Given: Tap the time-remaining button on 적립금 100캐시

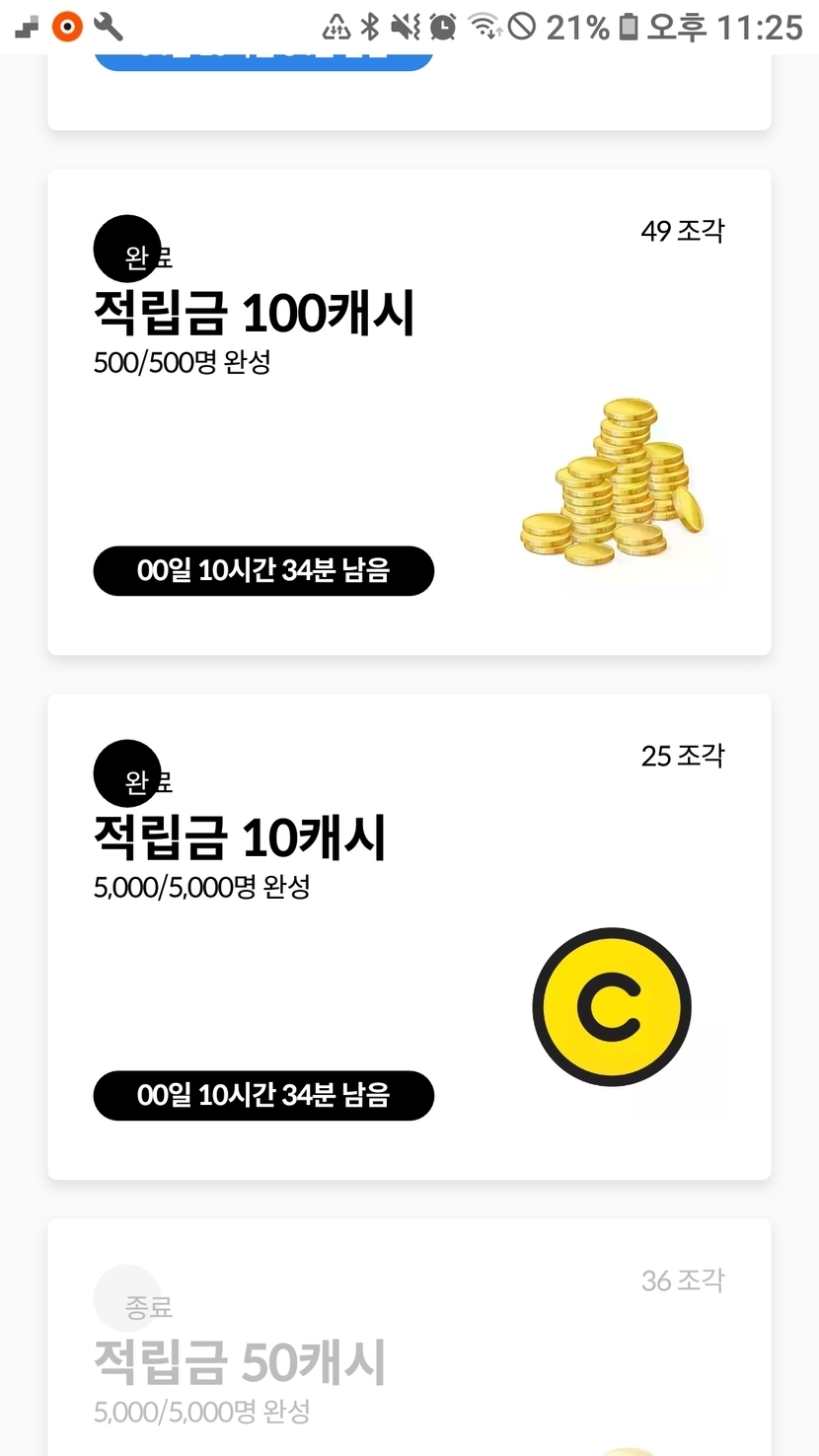Looking at the screenshot, I should pyautogui.click(x=263, y=571).
